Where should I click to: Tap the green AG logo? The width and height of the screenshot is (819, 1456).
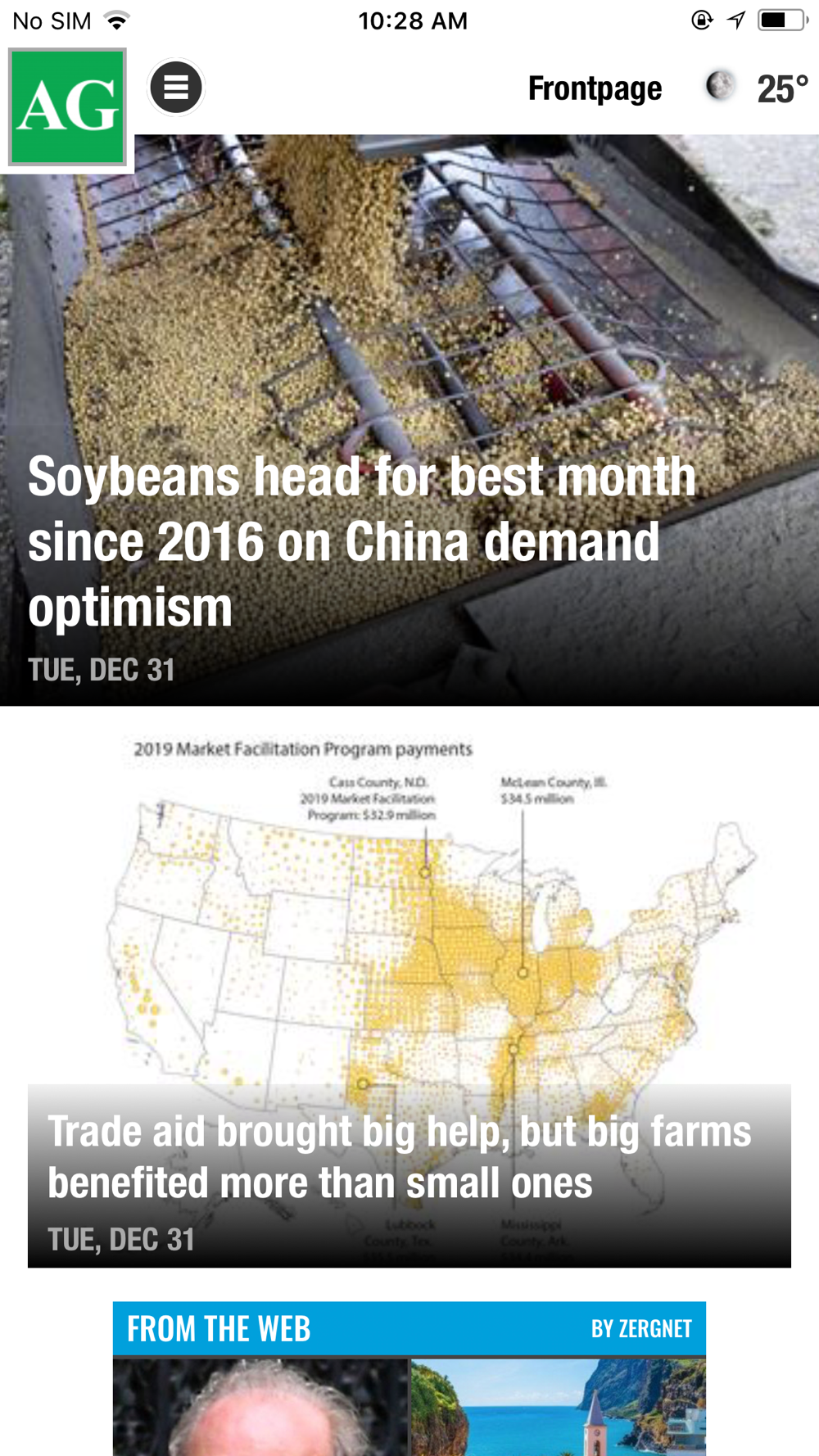point(67,106)
